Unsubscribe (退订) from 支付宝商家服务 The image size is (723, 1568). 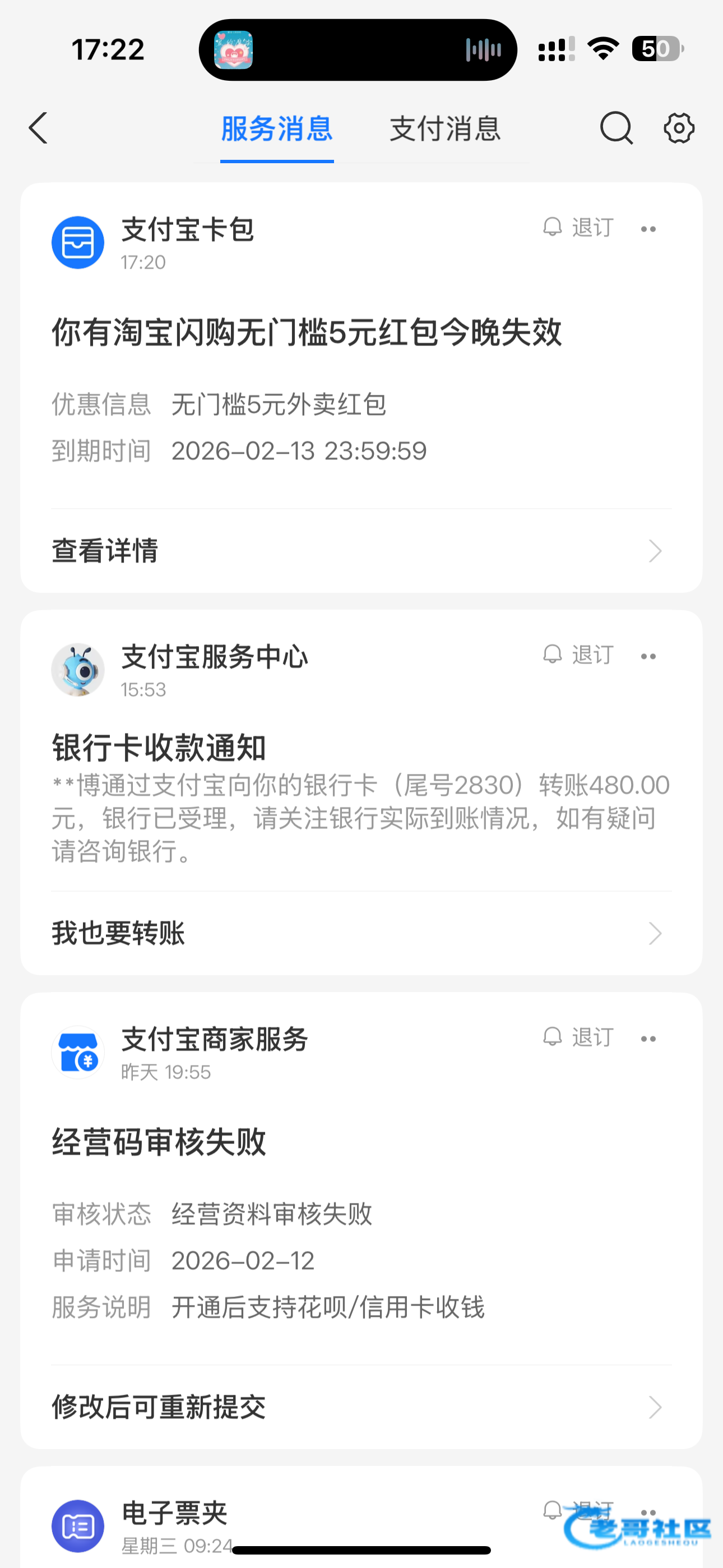[x=579, y=1038]
